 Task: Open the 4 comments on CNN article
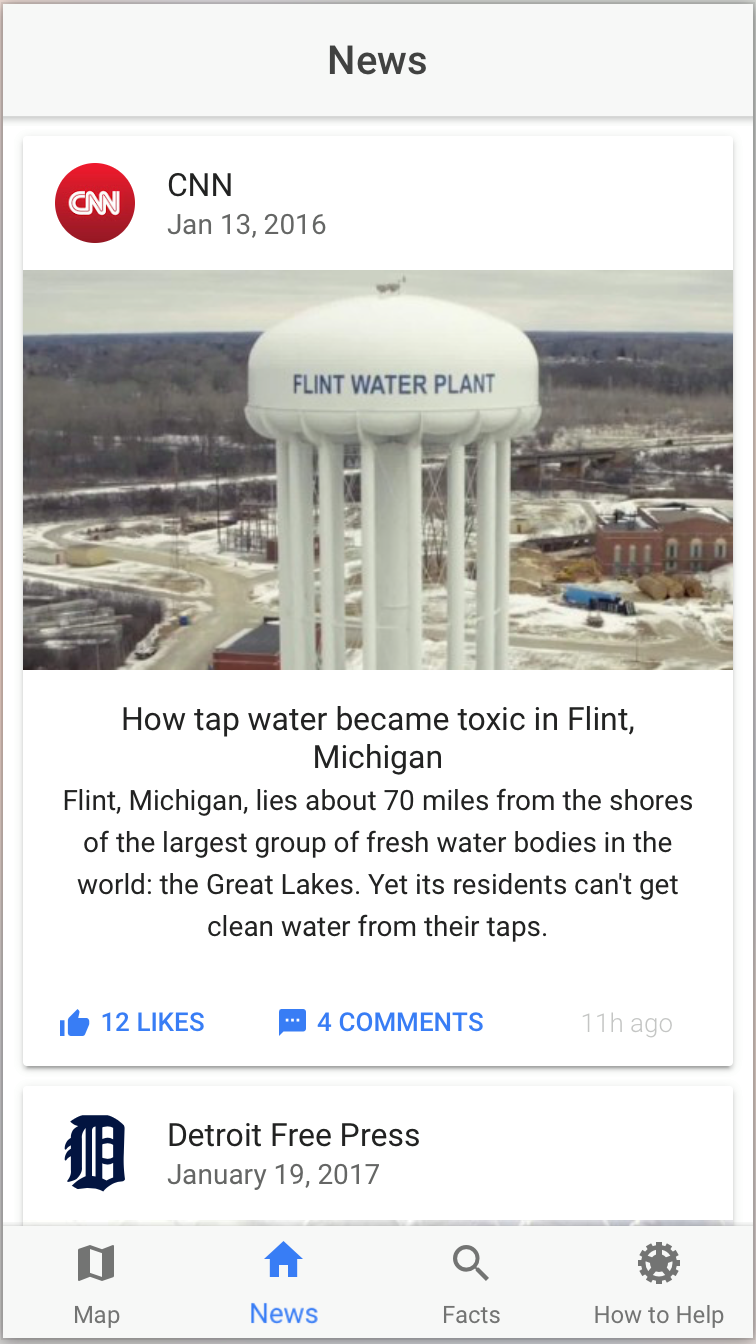click(381, 1022)
